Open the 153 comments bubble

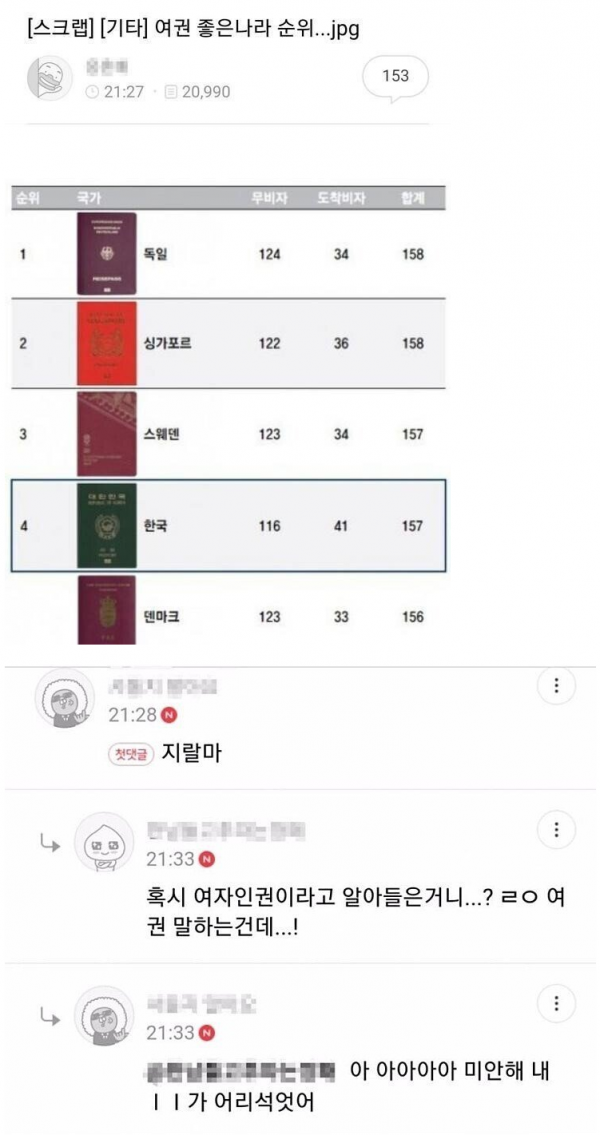point(394,76)
